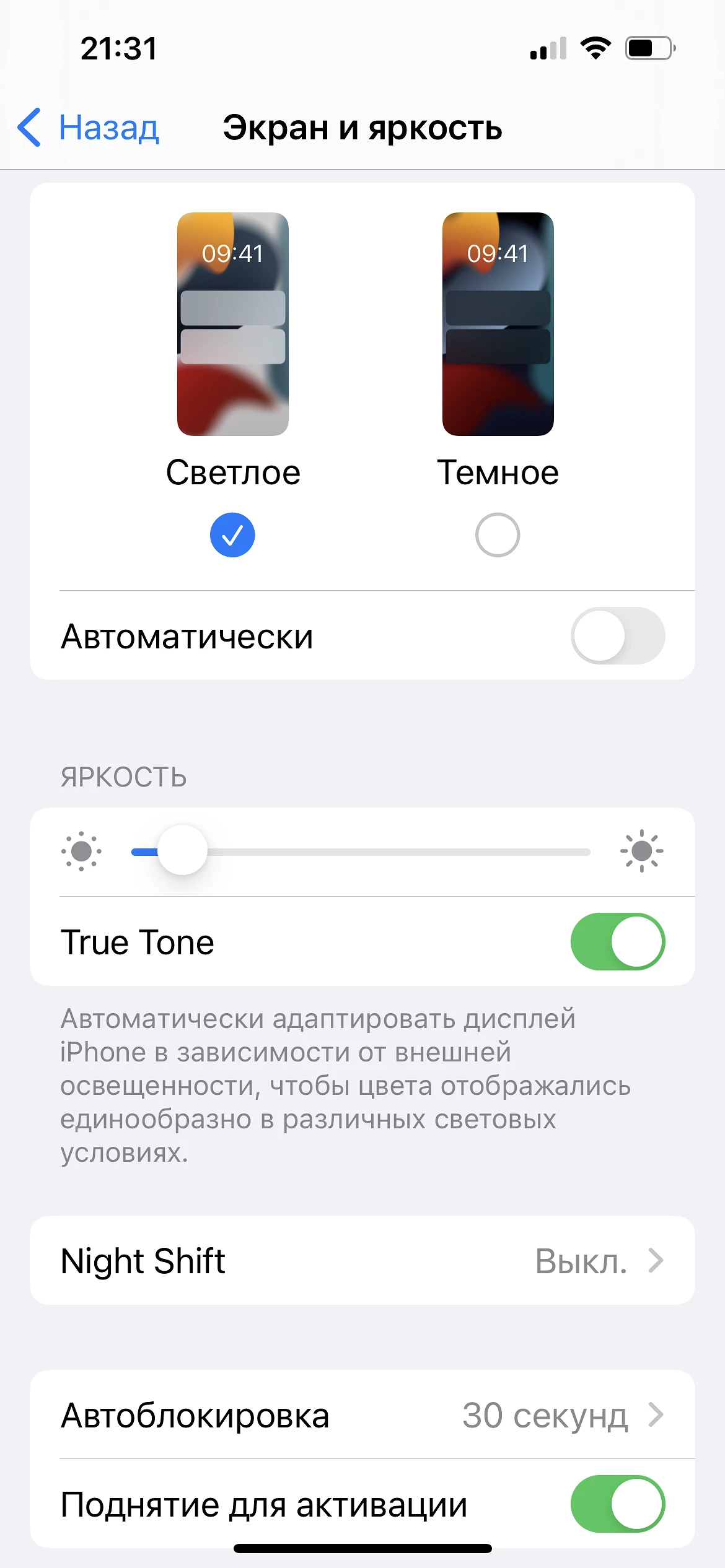Open Night Shift settings

362,1261
